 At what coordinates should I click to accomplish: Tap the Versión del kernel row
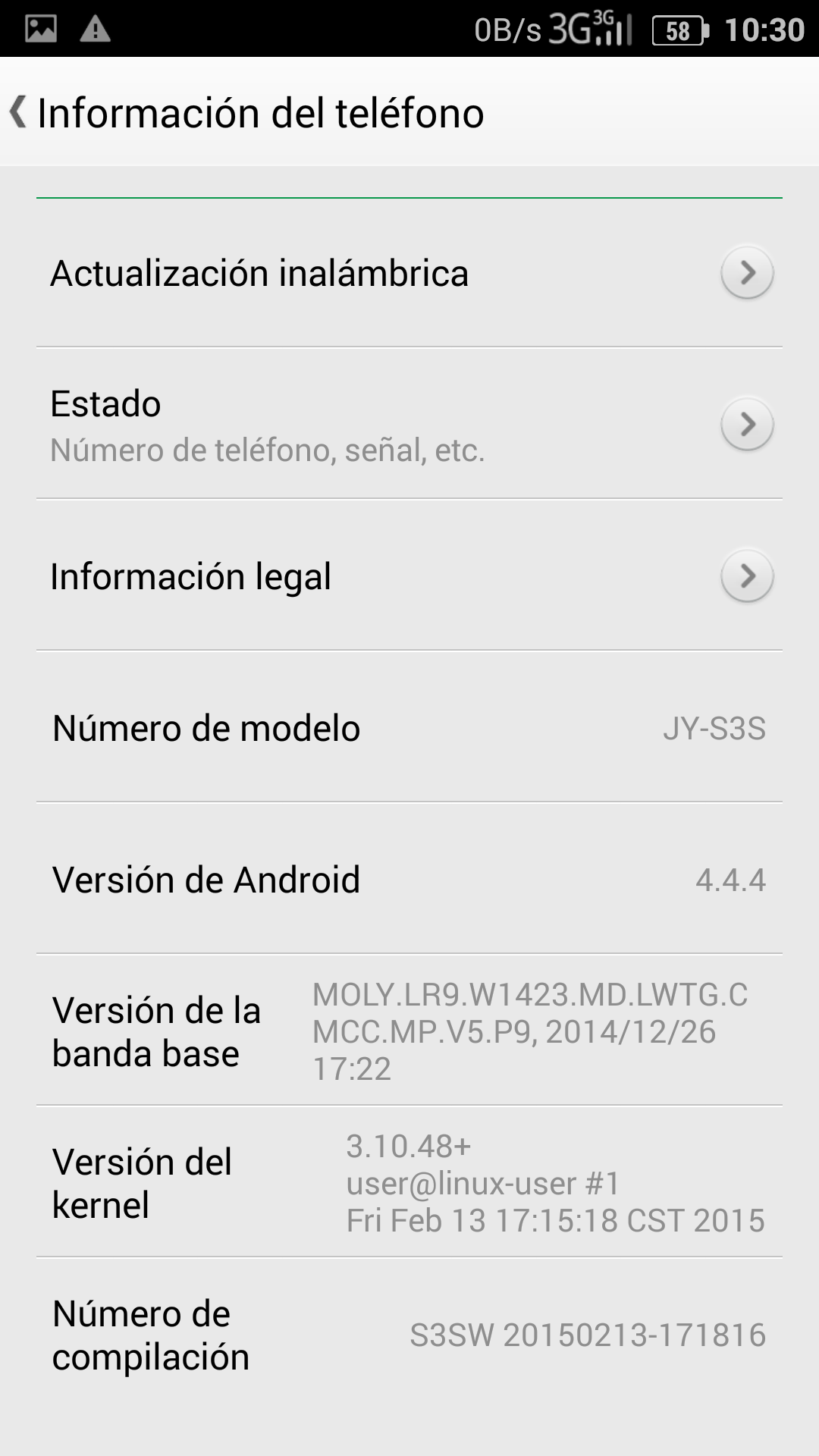[x=409, y=1181]
